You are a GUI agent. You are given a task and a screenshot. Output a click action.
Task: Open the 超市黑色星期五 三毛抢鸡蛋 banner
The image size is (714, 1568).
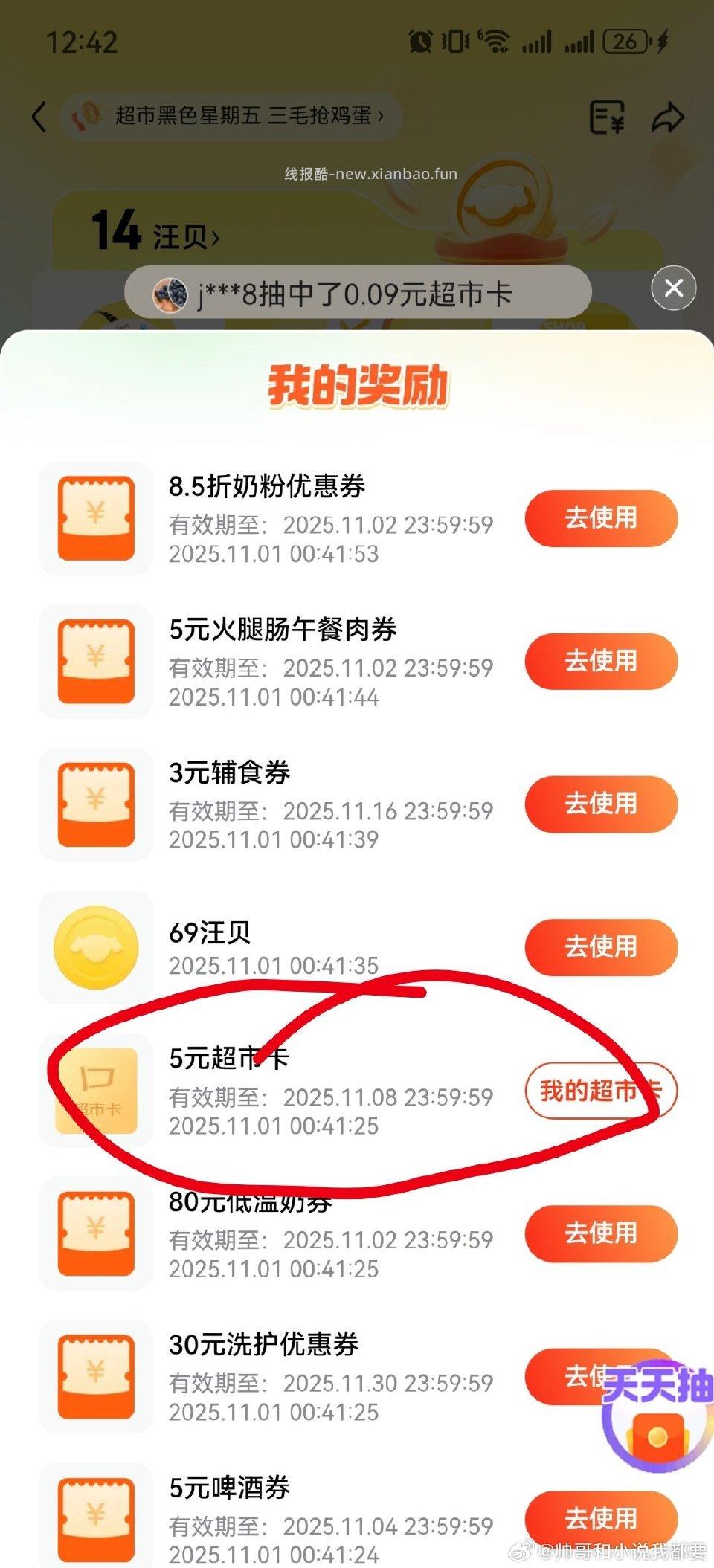232,116
